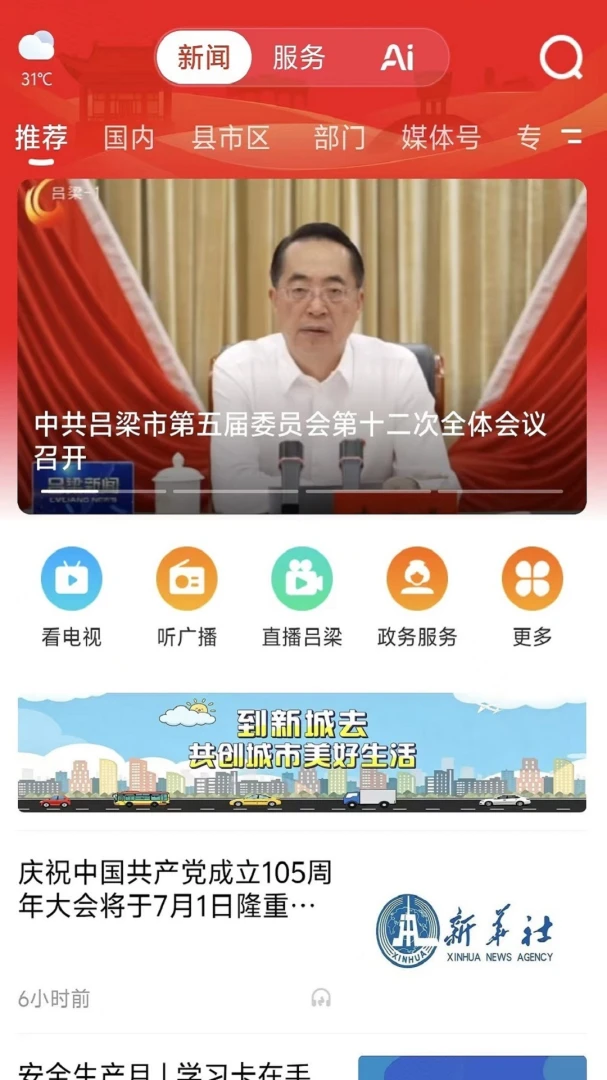Switch to the 县市区 tab

(x=230, y=138)
